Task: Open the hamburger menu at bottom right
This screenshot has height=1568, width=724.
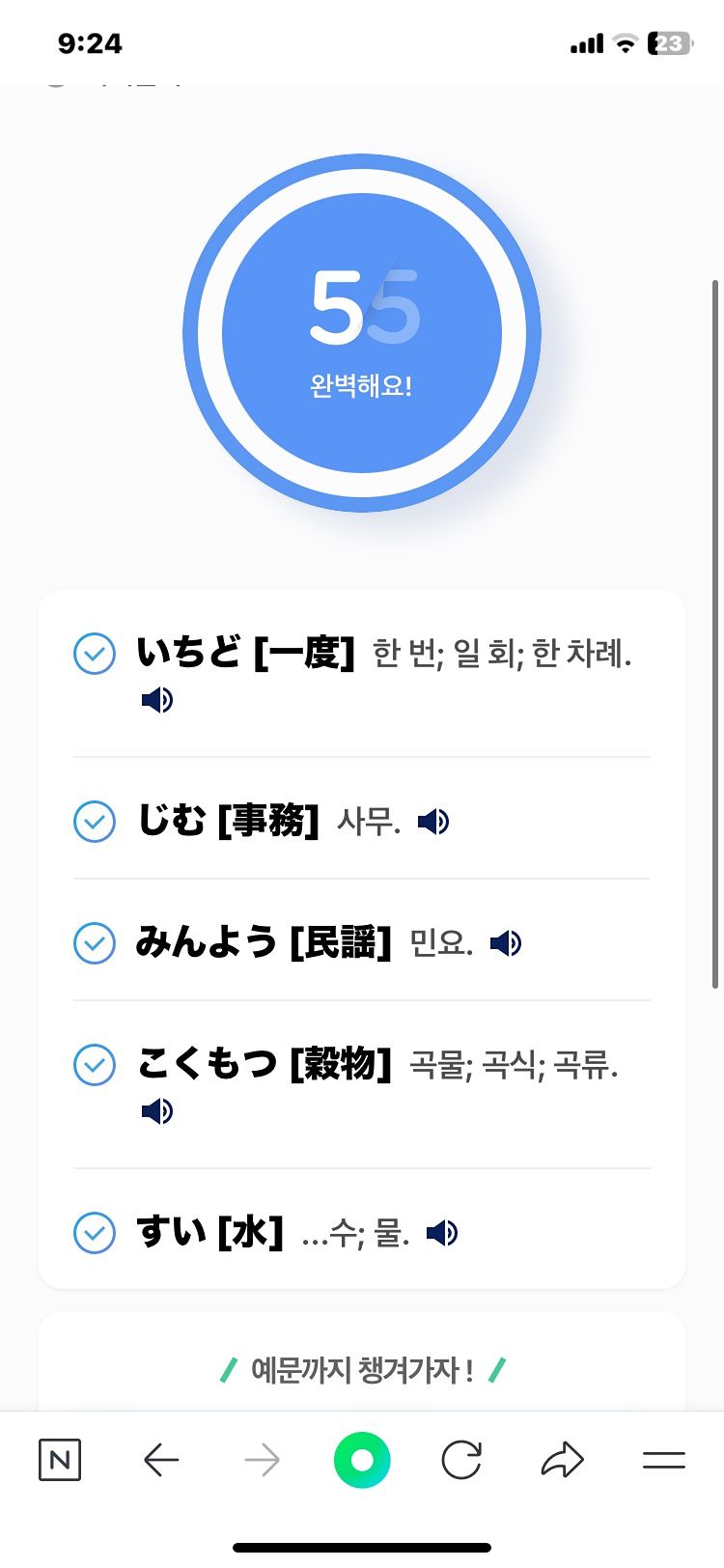Action: [x=663, y=1460]
